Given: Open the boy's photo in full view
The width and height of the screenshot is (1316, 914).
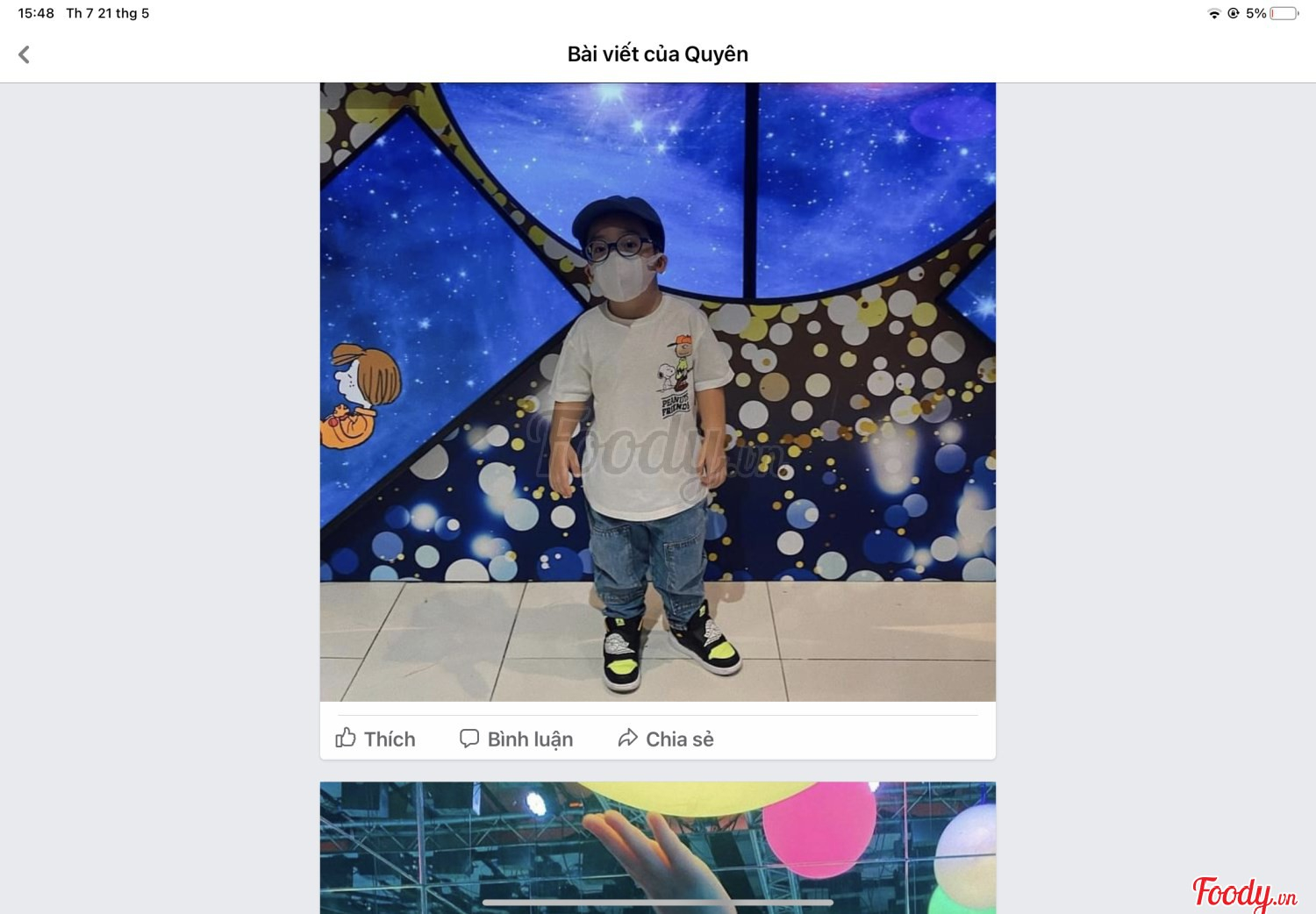Looking at the screenshot, I should point(657,391).
